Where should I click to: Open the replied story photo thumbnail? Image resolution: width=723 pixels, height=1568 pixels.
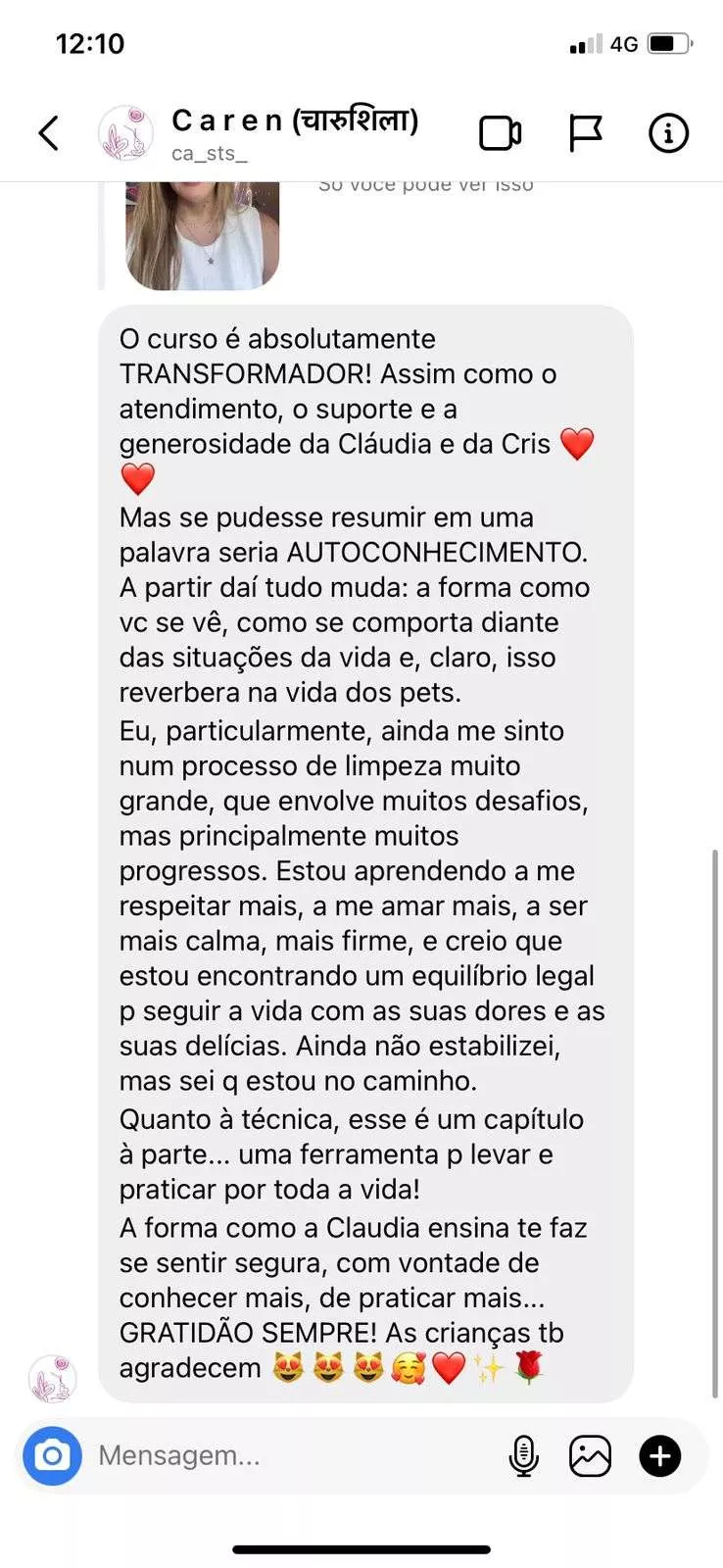pos(203,235)
